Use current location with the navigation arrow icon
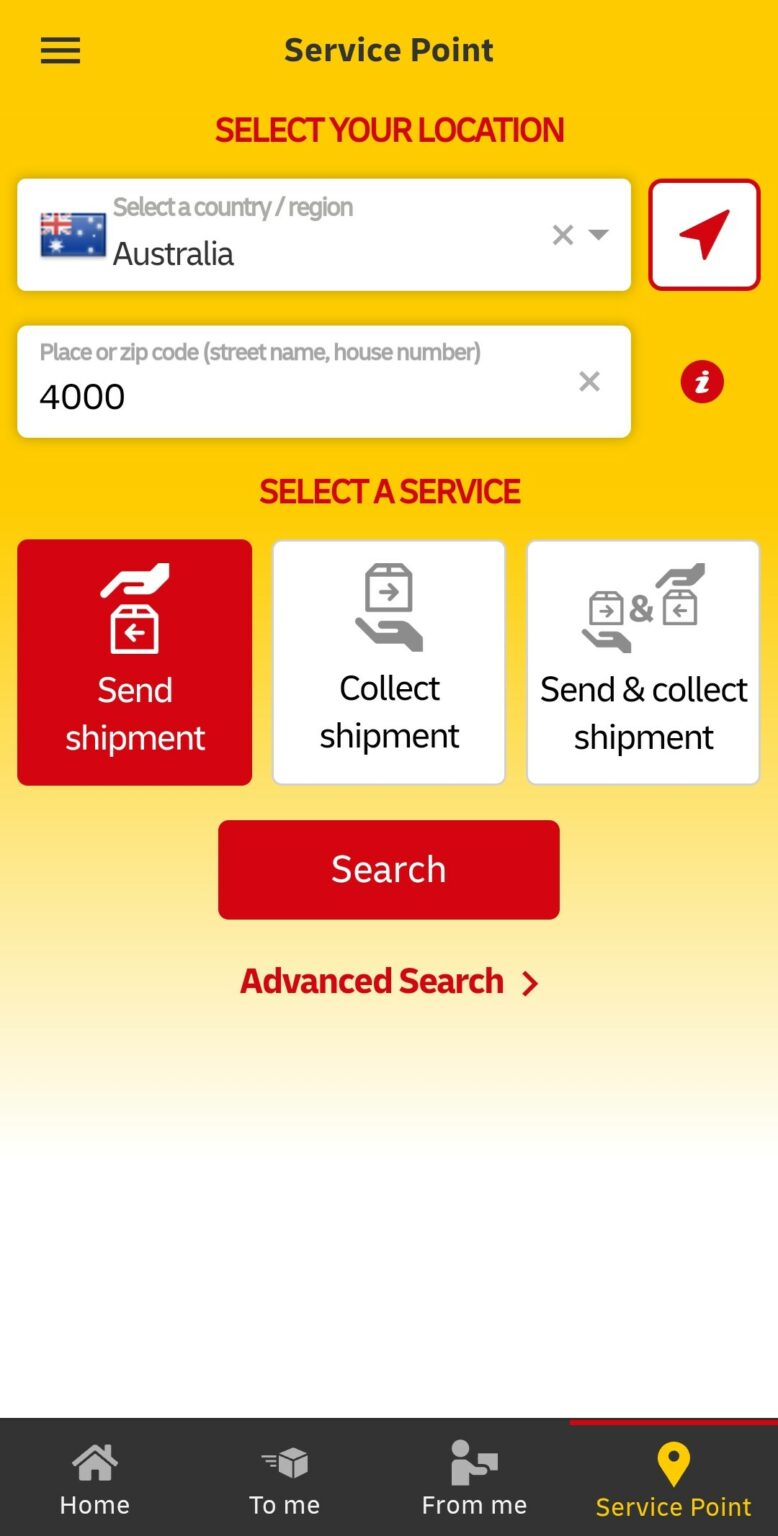778x1536 pixels. point(704,234)
